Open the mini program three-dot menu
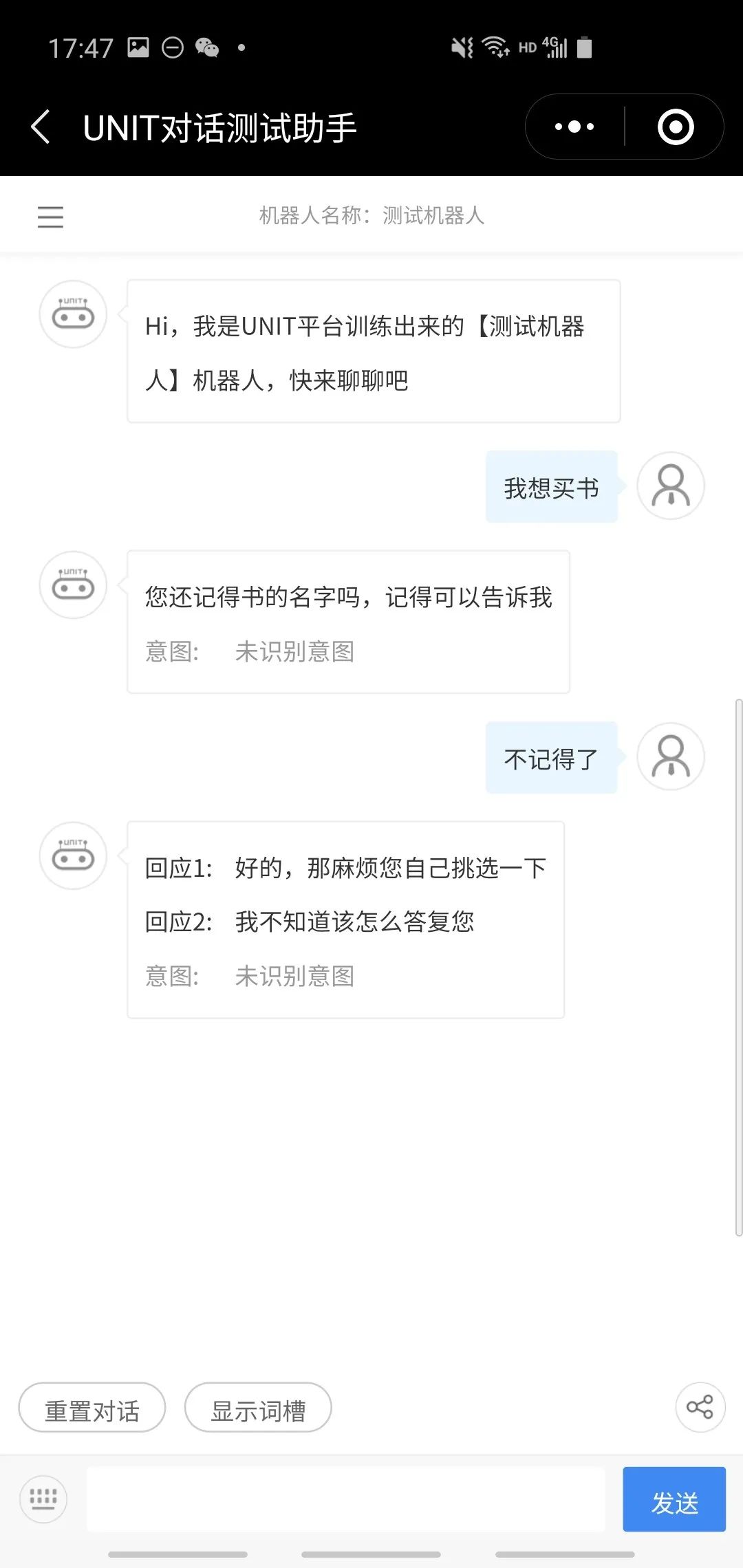Viewport: 743px width, 1568px height. tap(574, 127)
